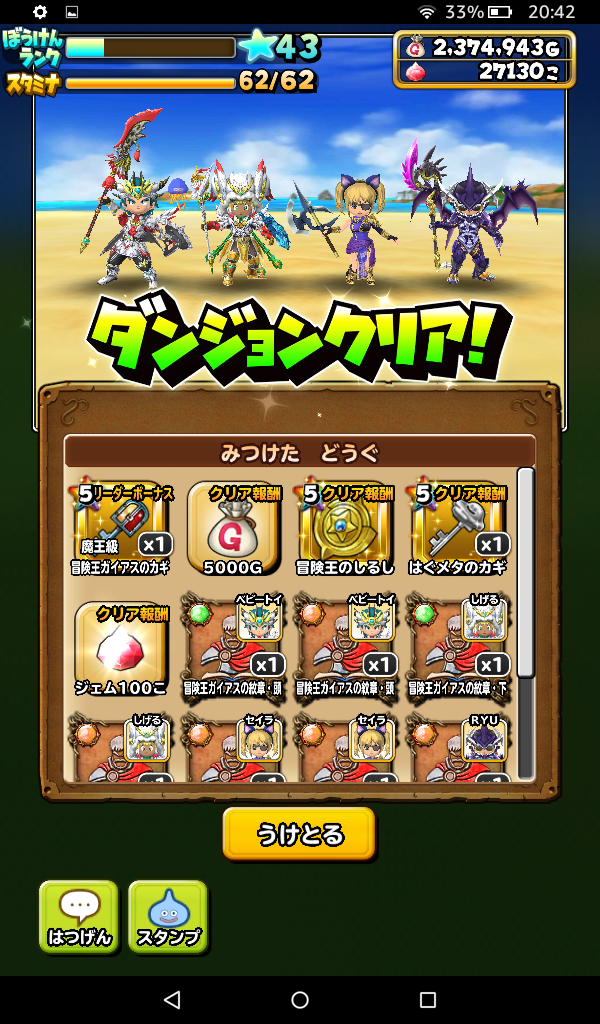Image resolution: width=600 pixels, height=1024 pixels.
Task: Open the スタンプ stamp button
Action: click(x=168, y=917)
